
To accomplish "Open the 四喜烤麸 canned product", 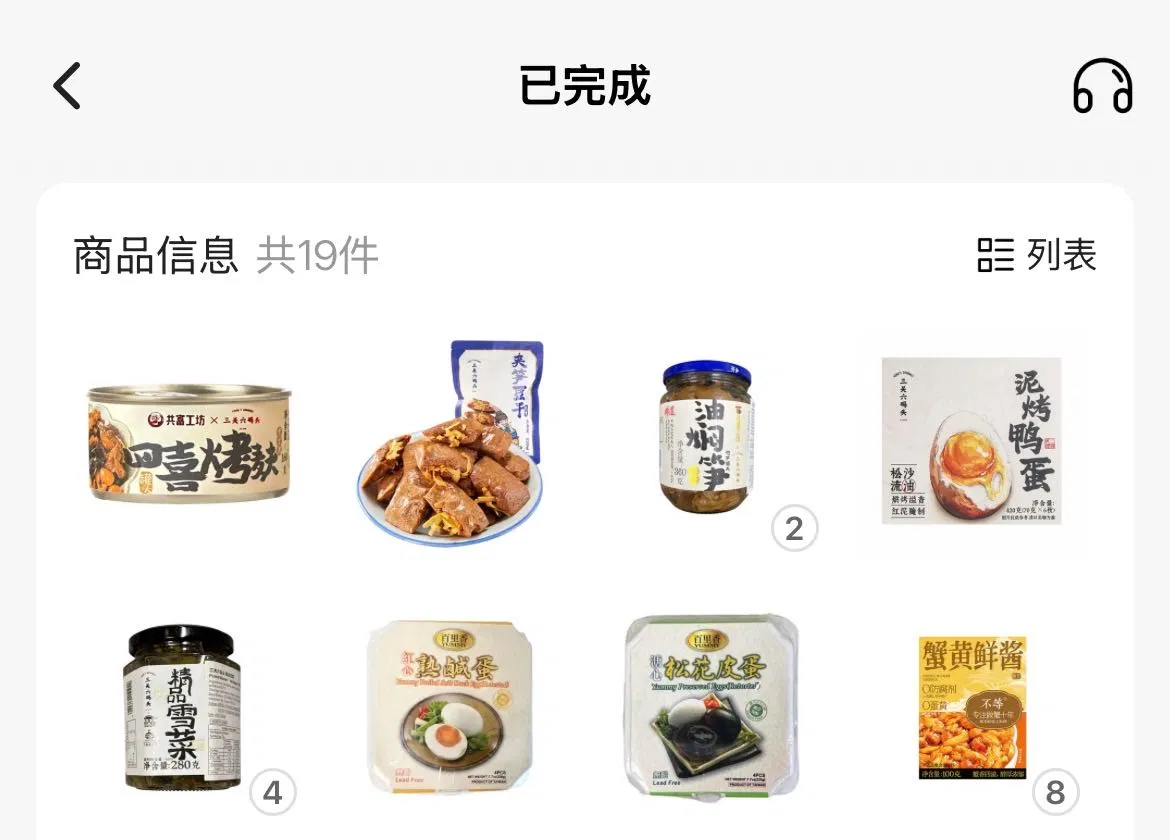I will coord(190,443).
